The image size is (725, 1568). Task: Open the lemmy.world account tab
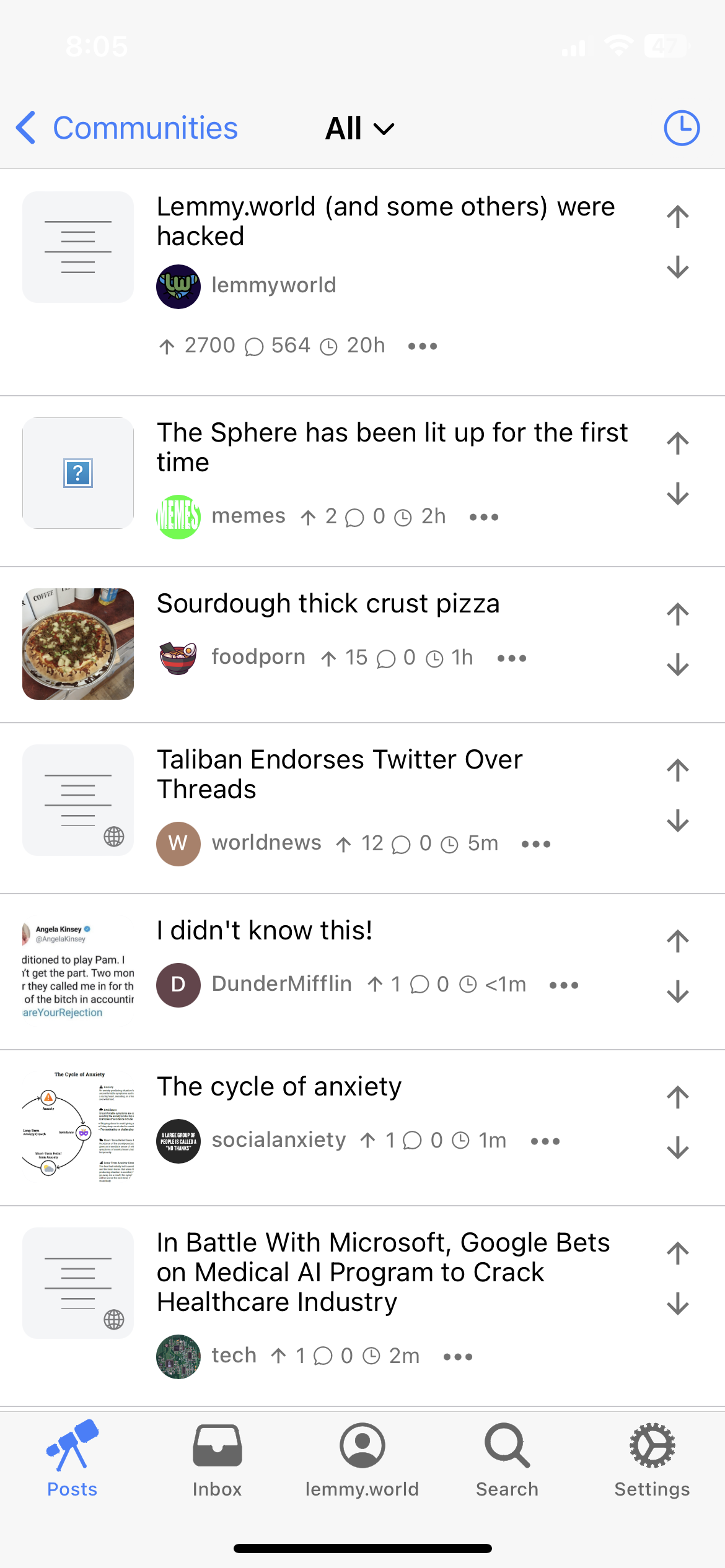point(362,1458)
